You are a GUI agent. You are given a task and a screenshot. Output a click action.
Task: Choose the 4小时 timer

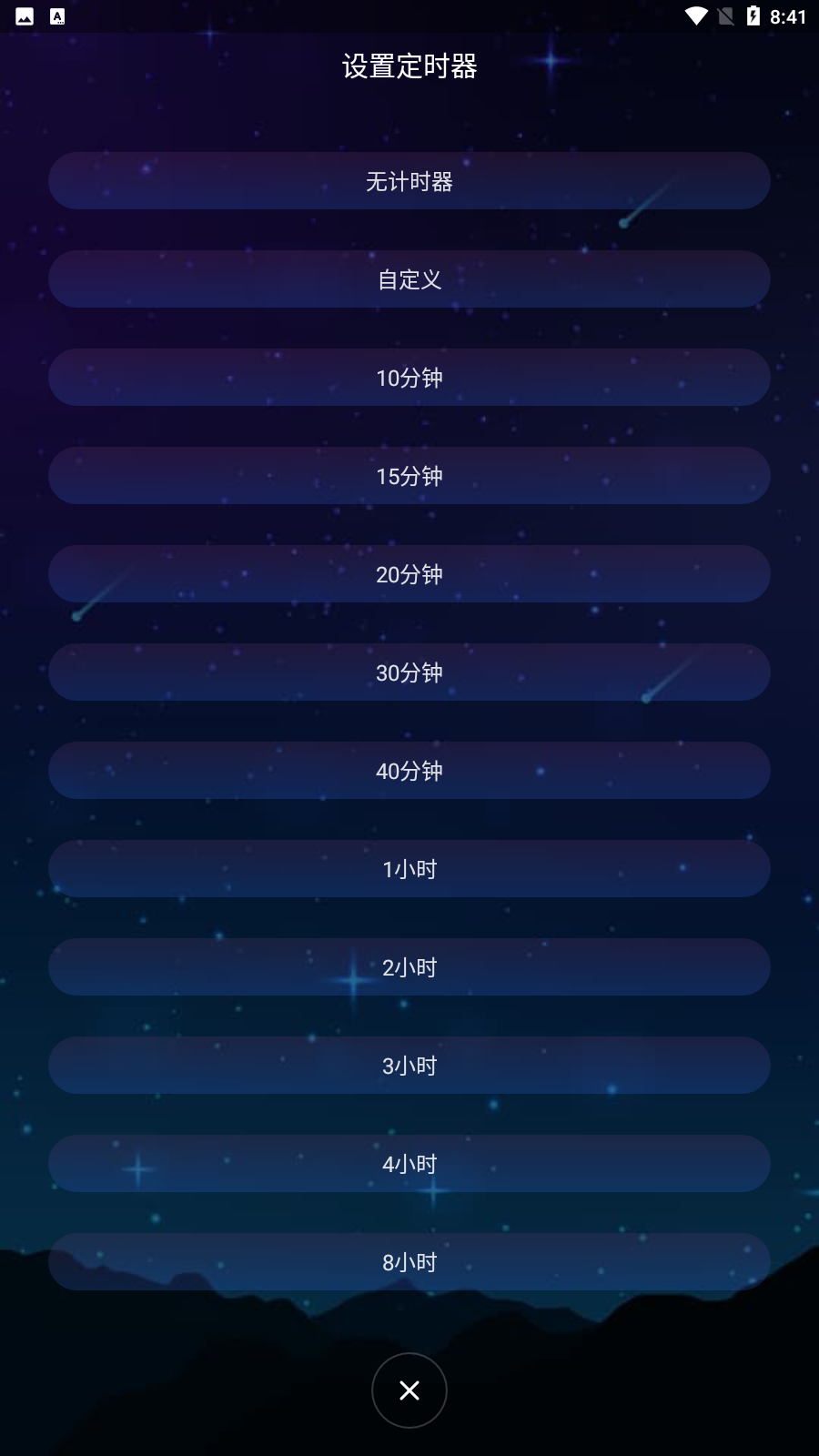409,1164
